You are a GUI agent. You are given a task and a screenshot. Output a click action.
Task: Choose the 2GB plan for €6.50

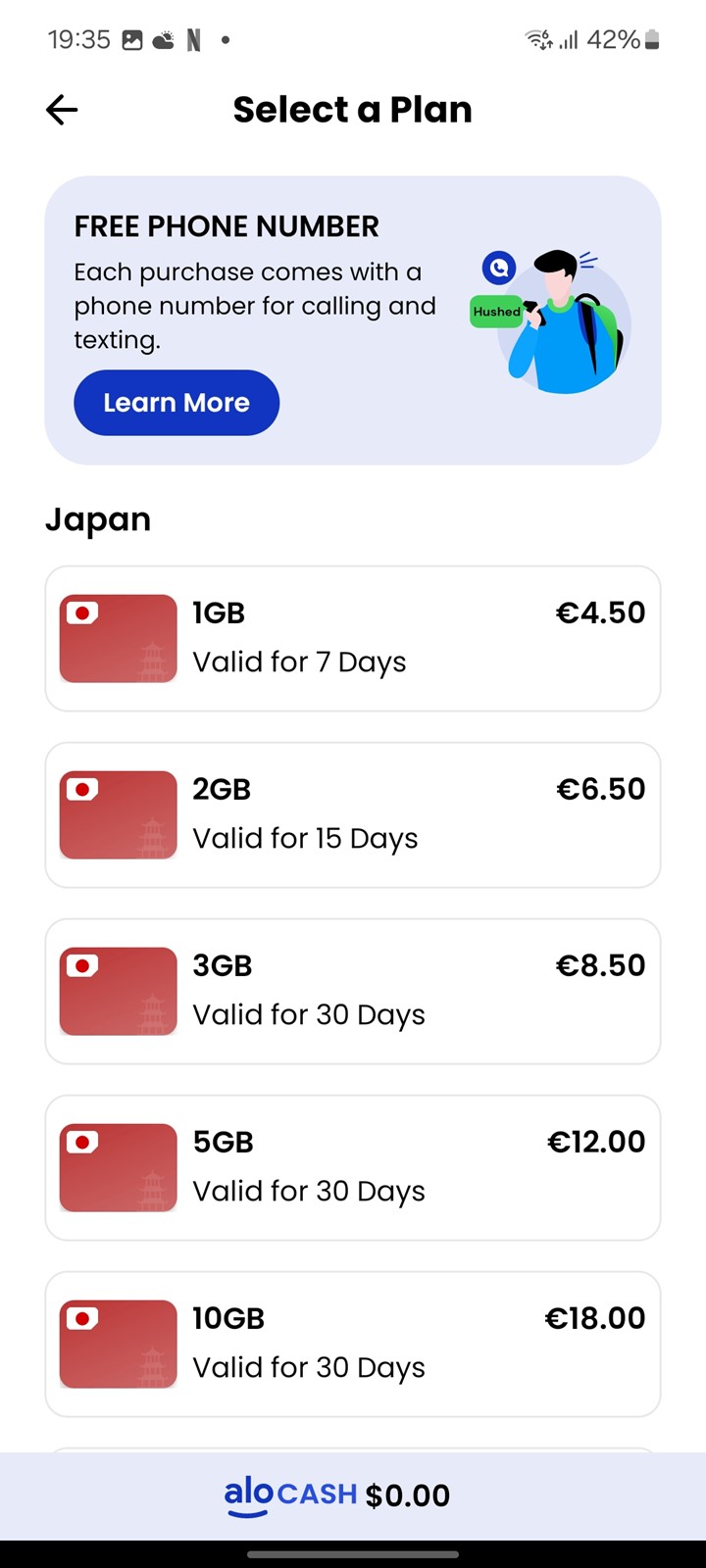353,814
